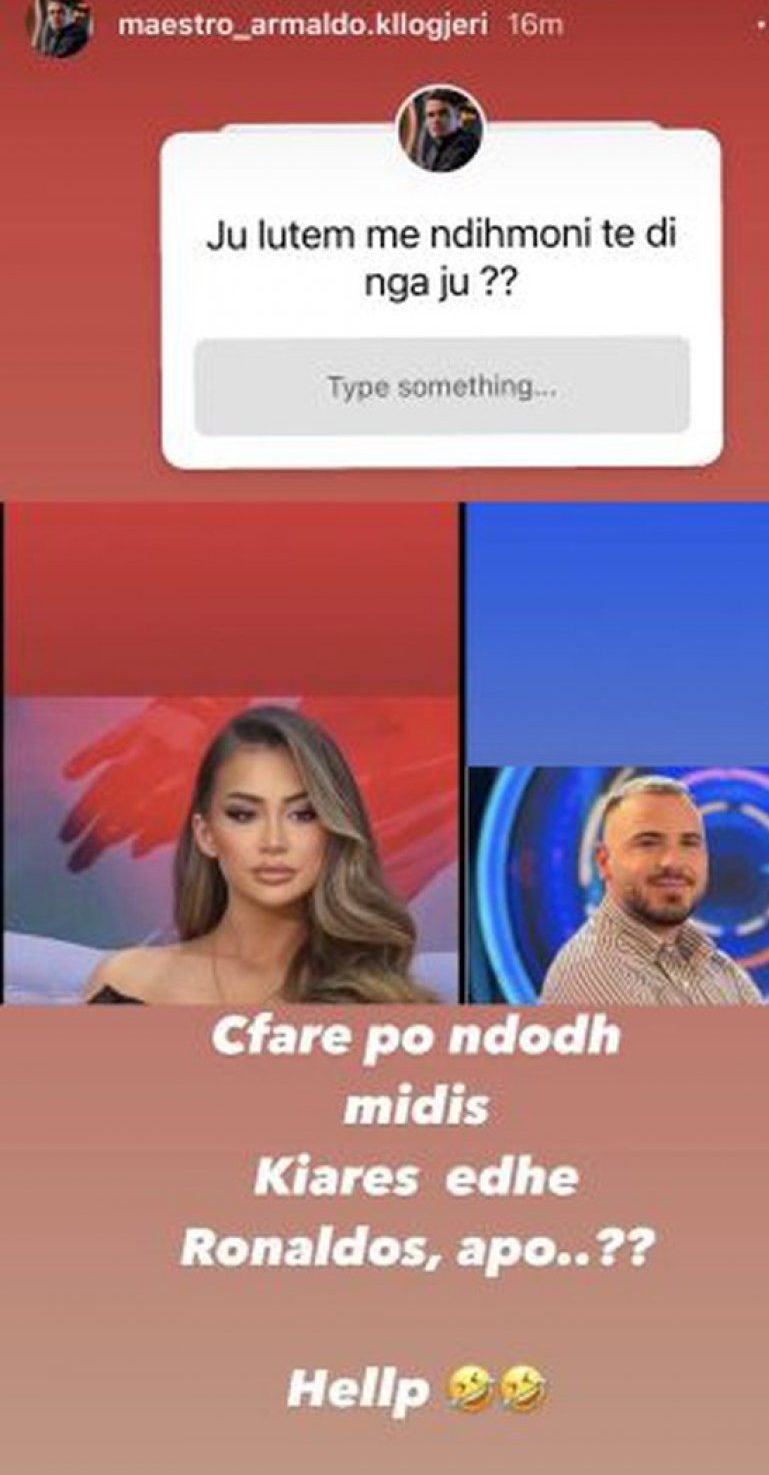Screen dimensions: 769x1475
Task: Tap the "Type something..." answer field
Action: (441, 387)
